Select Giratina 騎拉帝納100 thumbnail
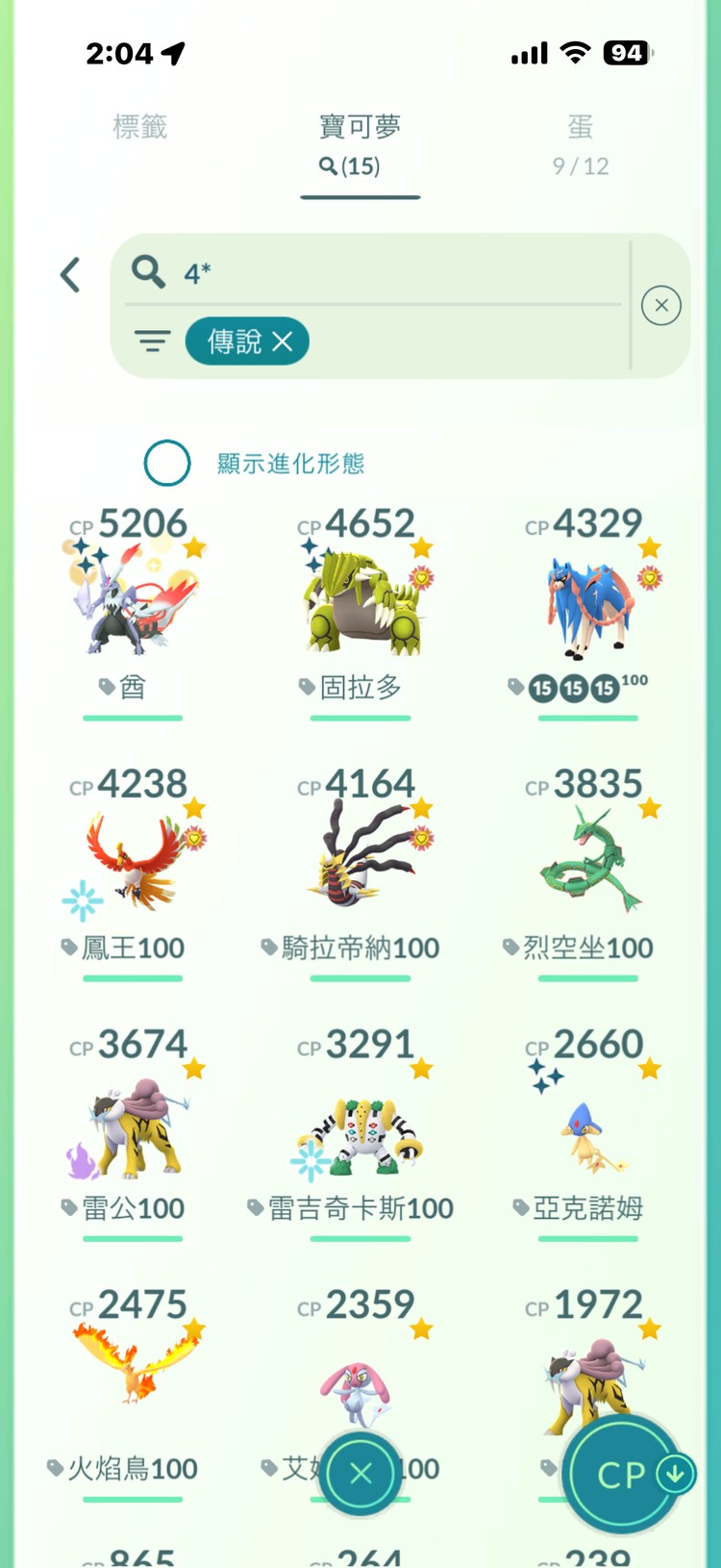The height and width of the screenshot is (1568, 721). 360,856
